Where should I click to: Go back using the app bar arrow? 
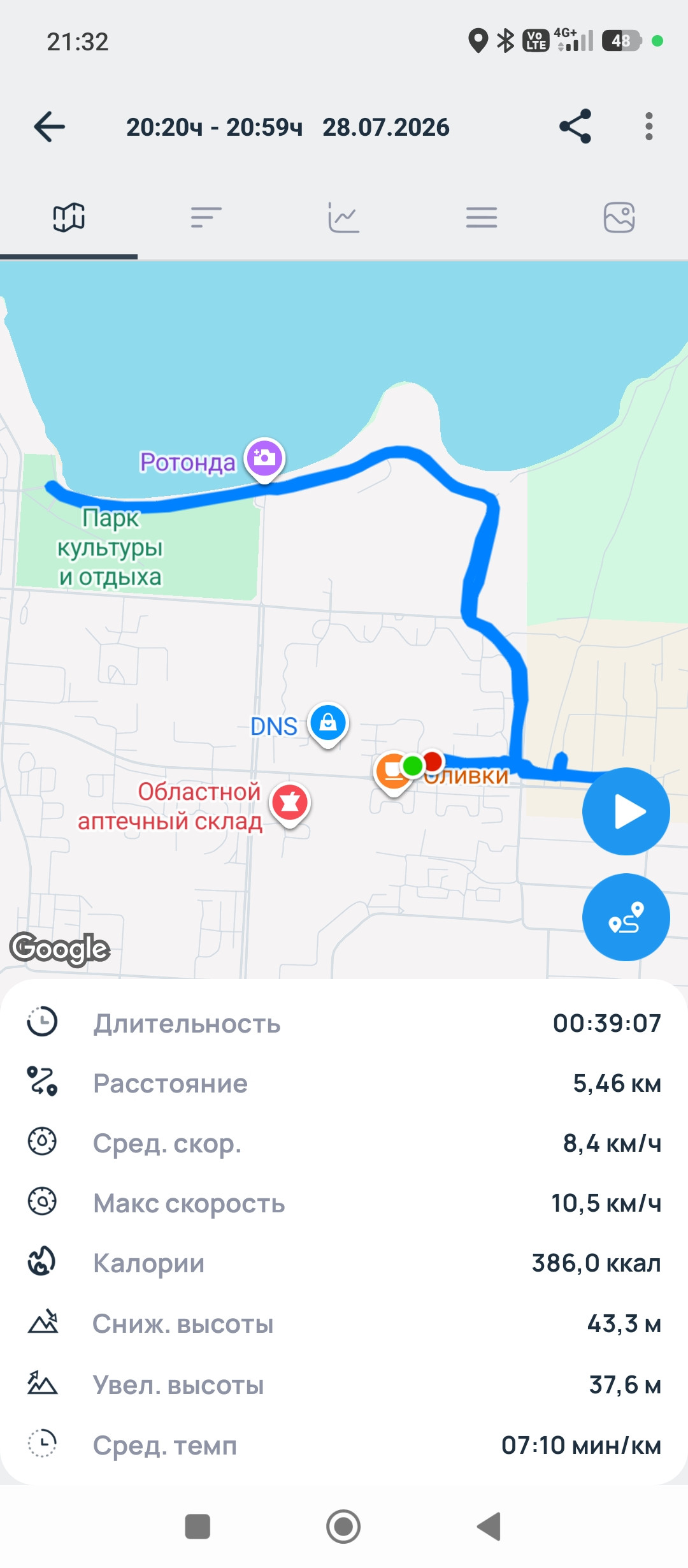50,127
